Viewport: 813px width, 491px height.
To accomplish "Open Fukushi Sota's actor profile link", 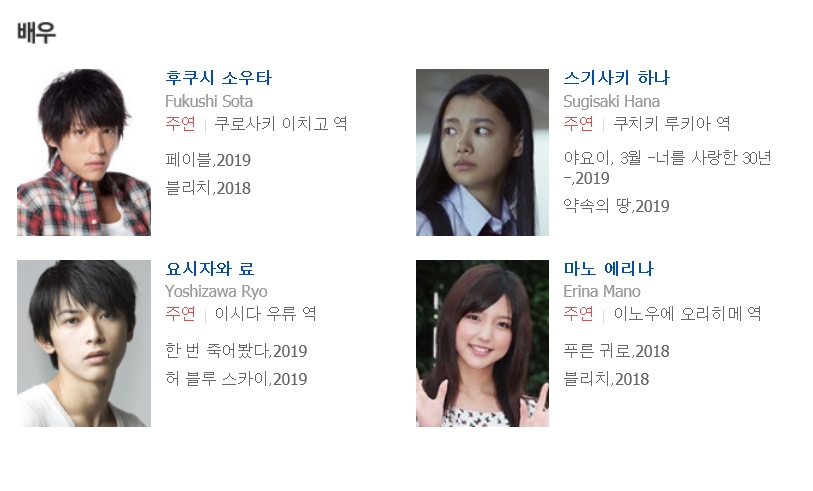I will [x=218, y=78].
